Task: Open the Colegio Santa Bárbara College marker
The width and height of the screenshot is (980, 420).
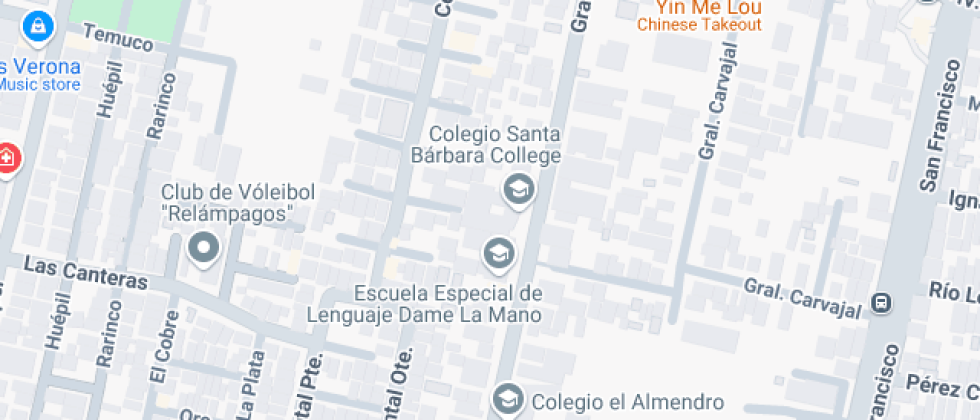Action: coord(518,189)
